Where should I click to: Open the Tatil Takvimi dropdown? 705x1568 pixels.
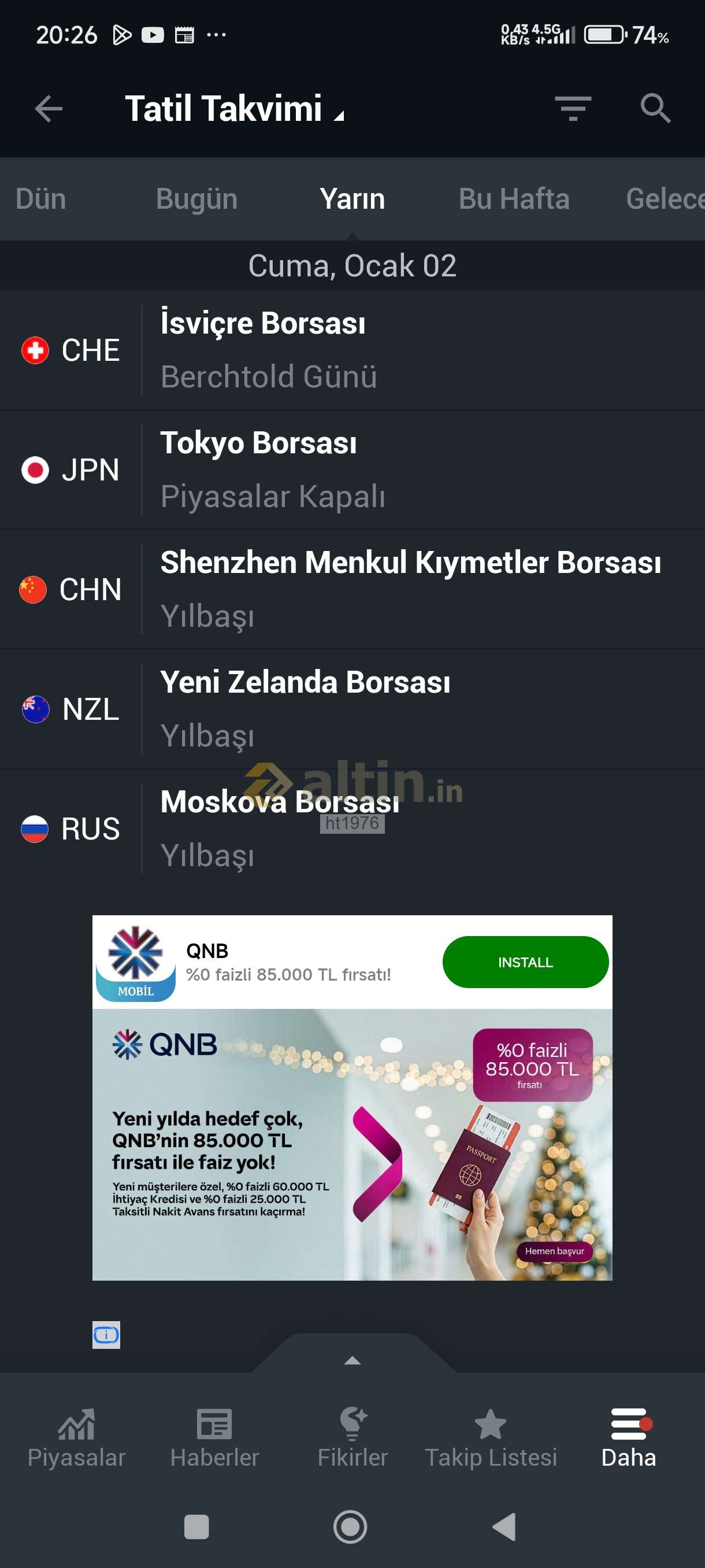234,109
